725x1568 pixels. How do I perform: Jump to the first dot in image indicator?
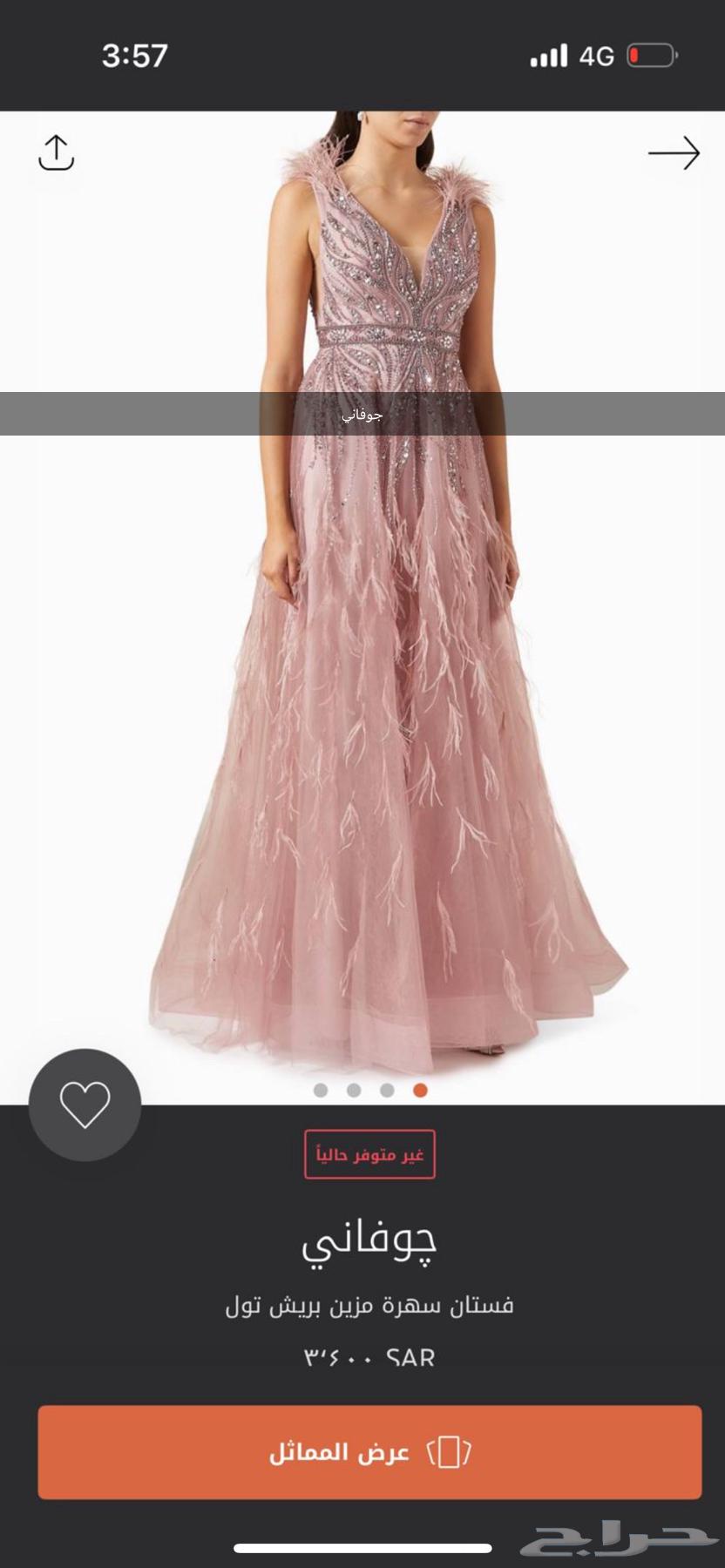pos(321,1091)
